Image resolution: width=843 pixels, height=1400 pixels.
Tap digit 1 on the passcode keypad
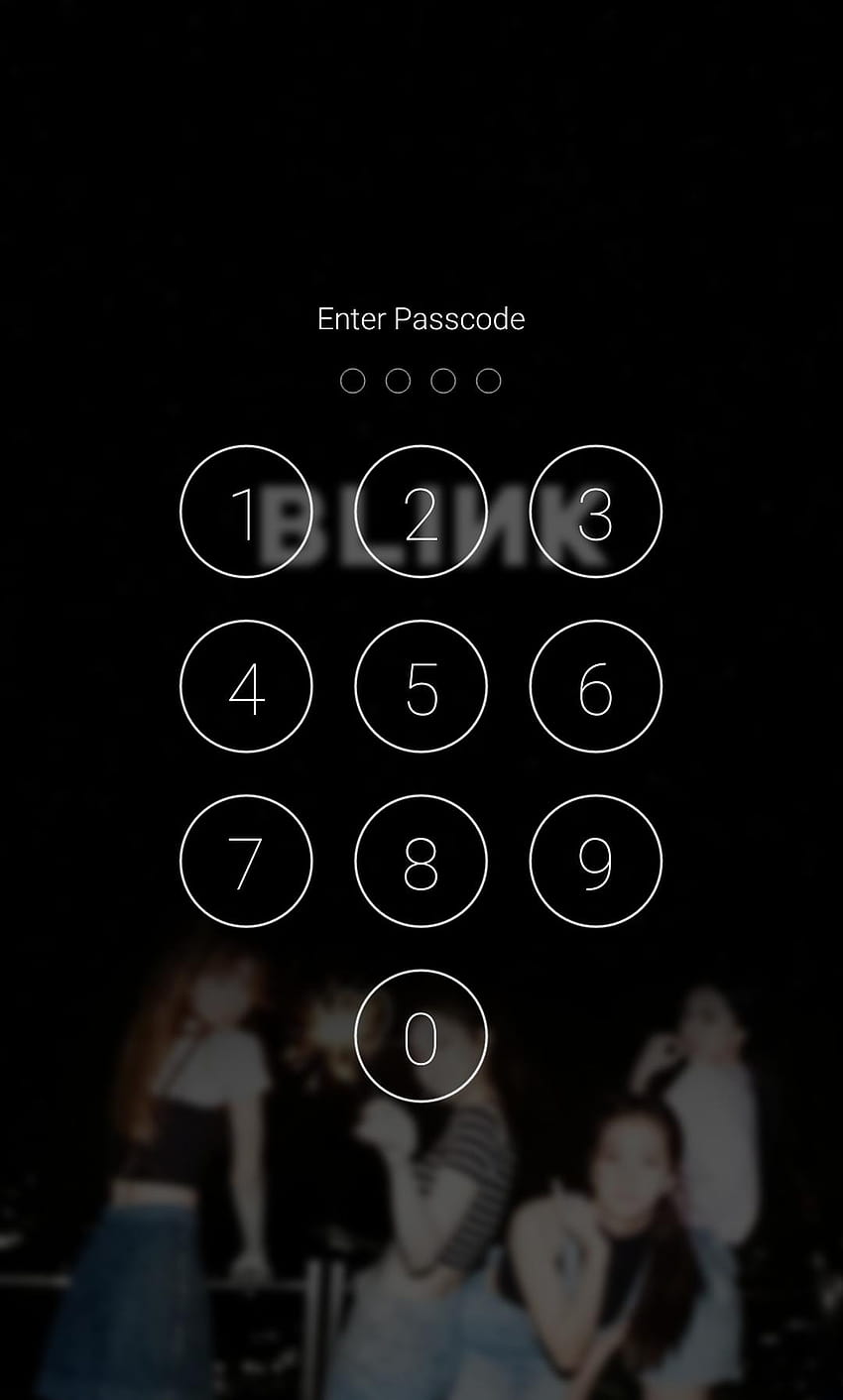tap(246, 512)
